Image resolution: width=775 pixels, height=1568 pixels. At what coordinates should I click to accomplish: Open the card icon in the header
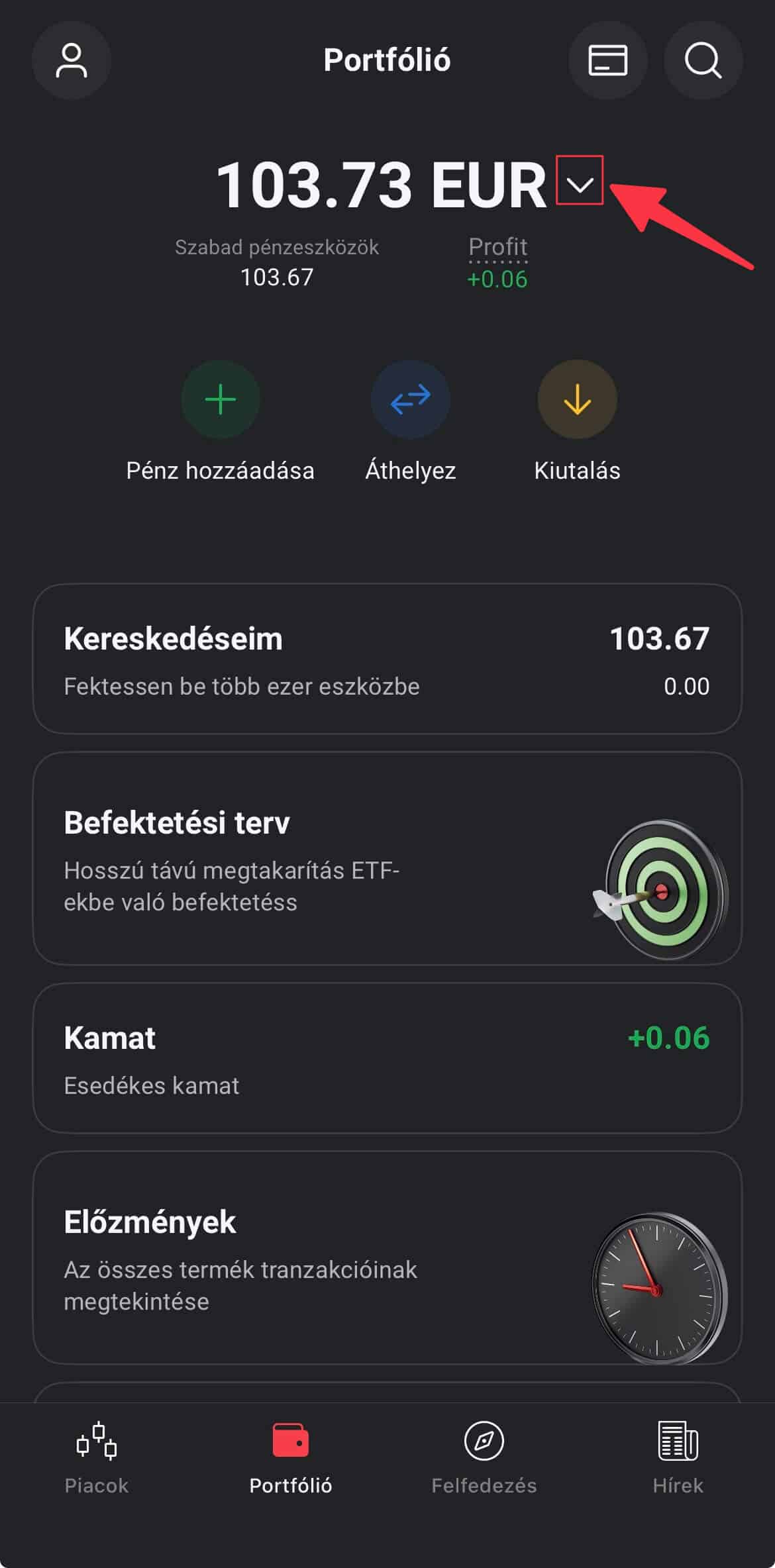tap(607, 61)
